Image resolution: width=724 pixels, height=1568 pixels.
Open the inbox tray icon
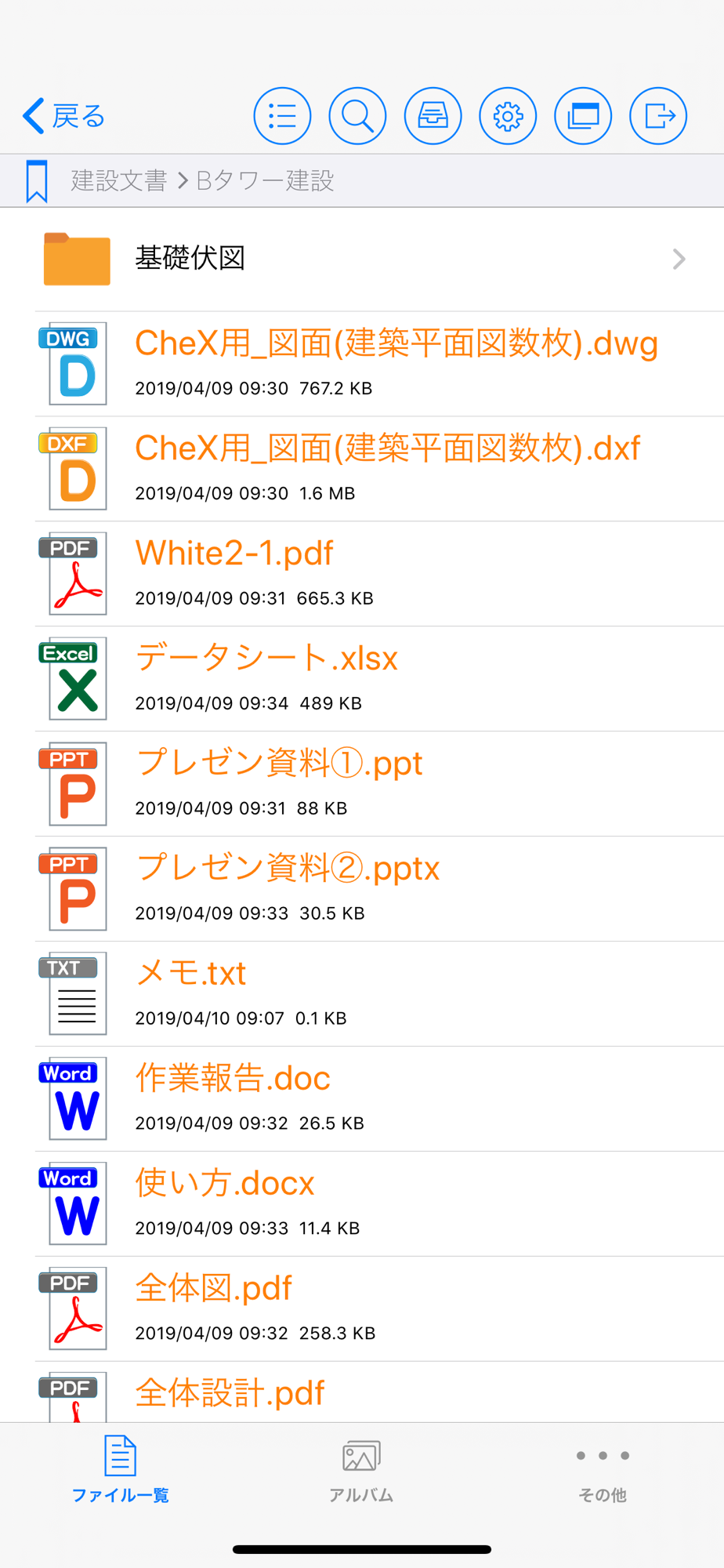tap(433, 116)
